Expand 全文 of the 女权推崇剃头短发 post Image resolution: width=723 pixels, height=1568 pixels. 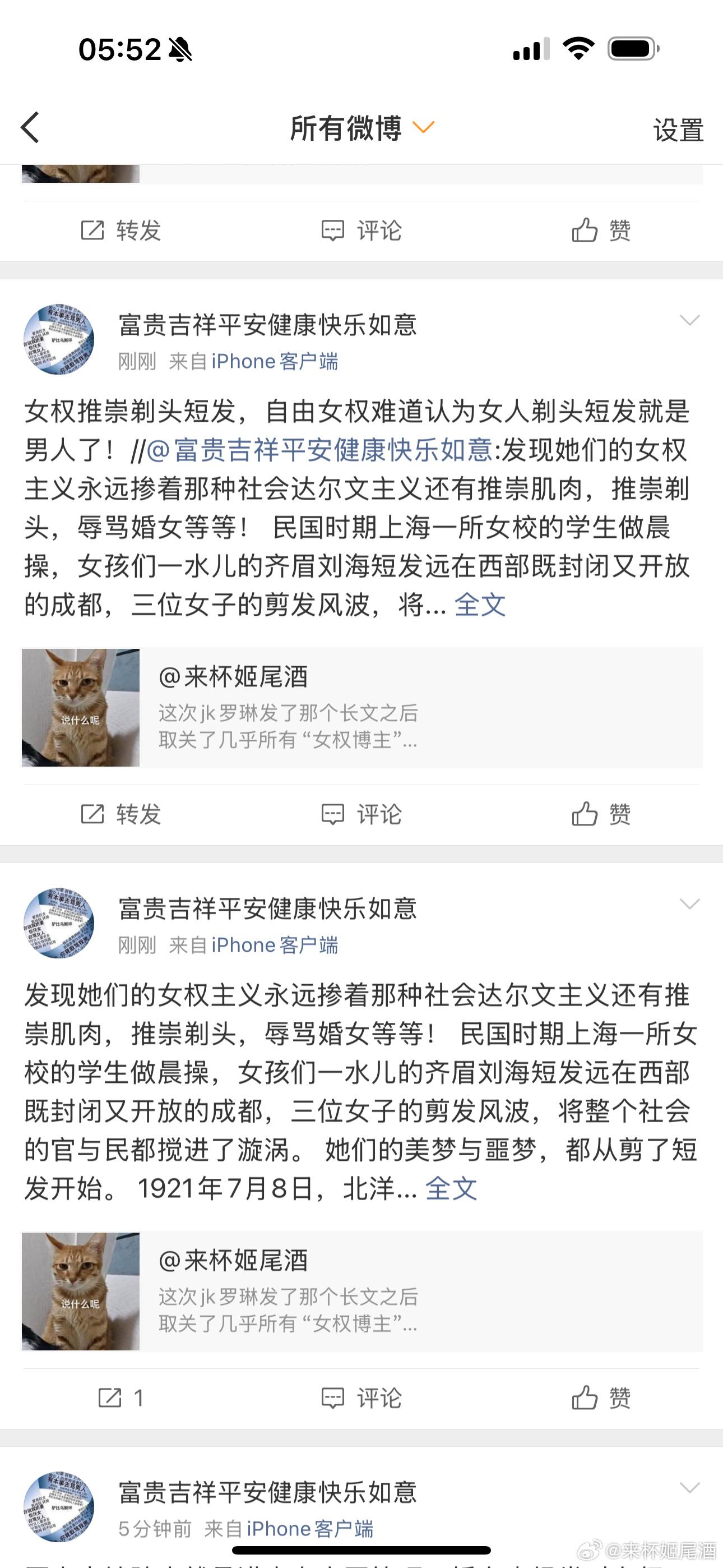(x=480, y=605)
